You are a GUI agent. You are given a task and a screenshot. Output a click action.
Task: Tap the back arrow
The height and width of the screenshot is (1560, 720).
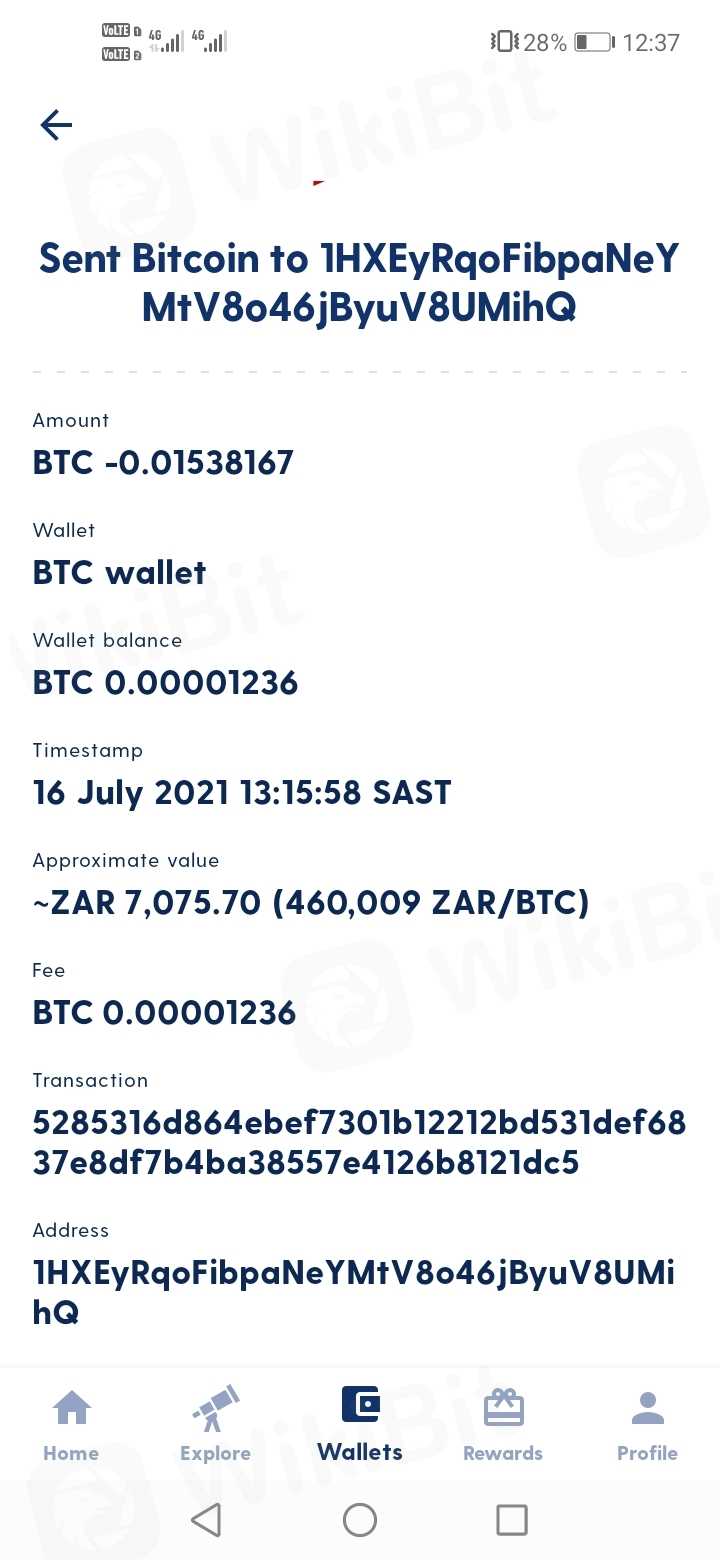[56, 125]
